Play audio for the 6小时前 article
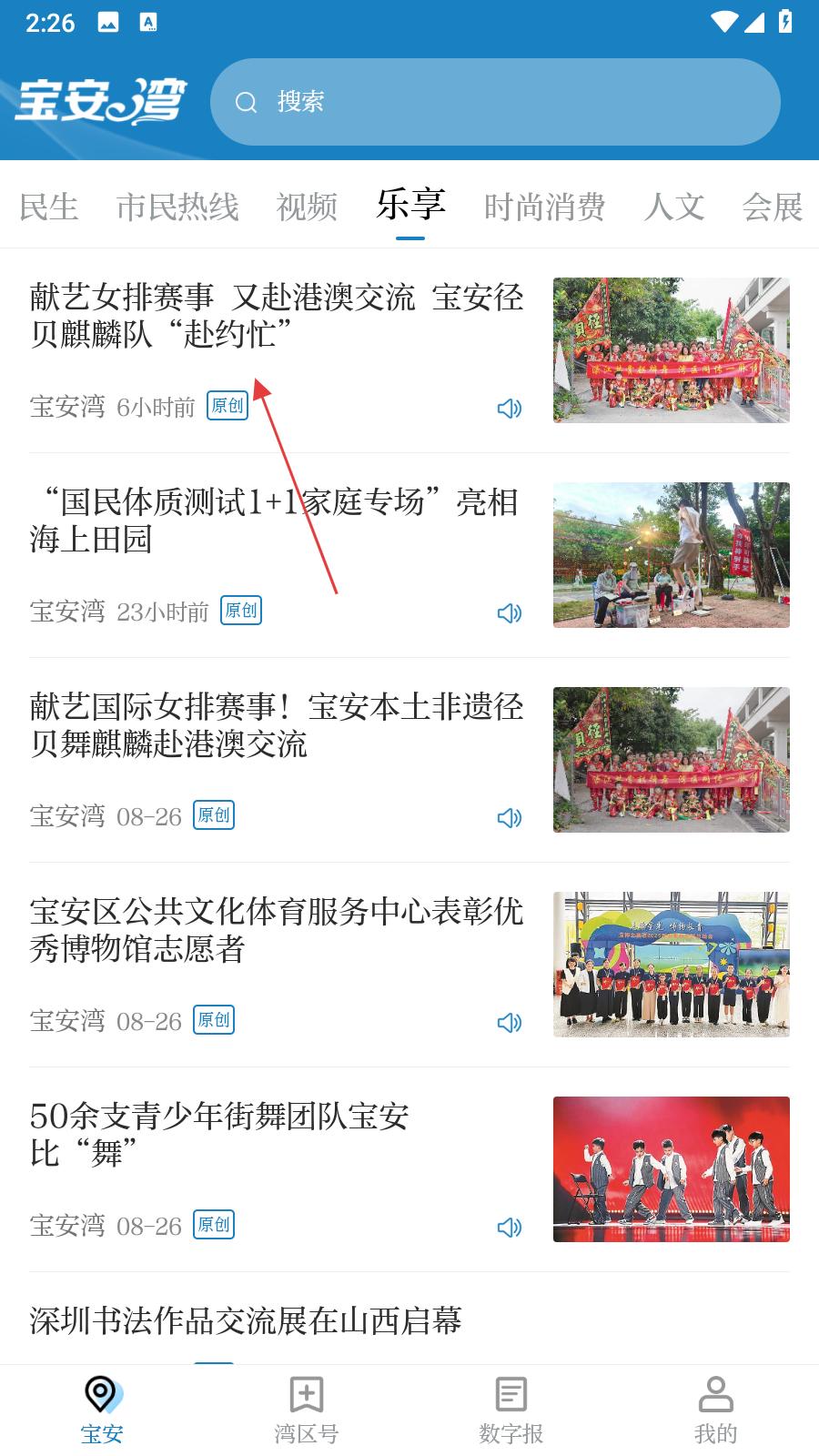This screenshot has width=819, height=1456. click(510, 408)
